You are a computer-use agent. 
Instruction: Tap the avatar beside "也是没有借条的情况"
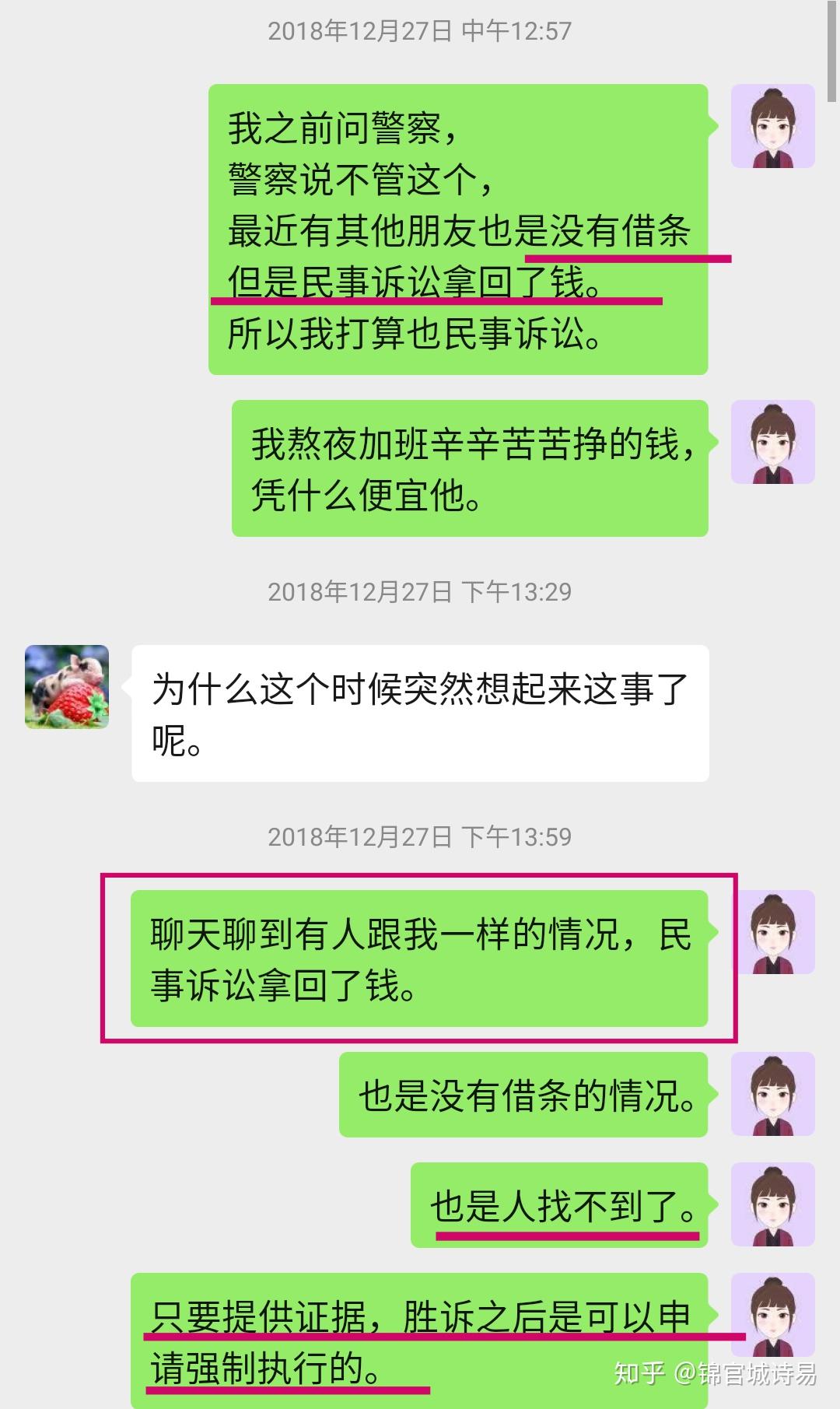pyautogui.click(x=772, y=1093)
